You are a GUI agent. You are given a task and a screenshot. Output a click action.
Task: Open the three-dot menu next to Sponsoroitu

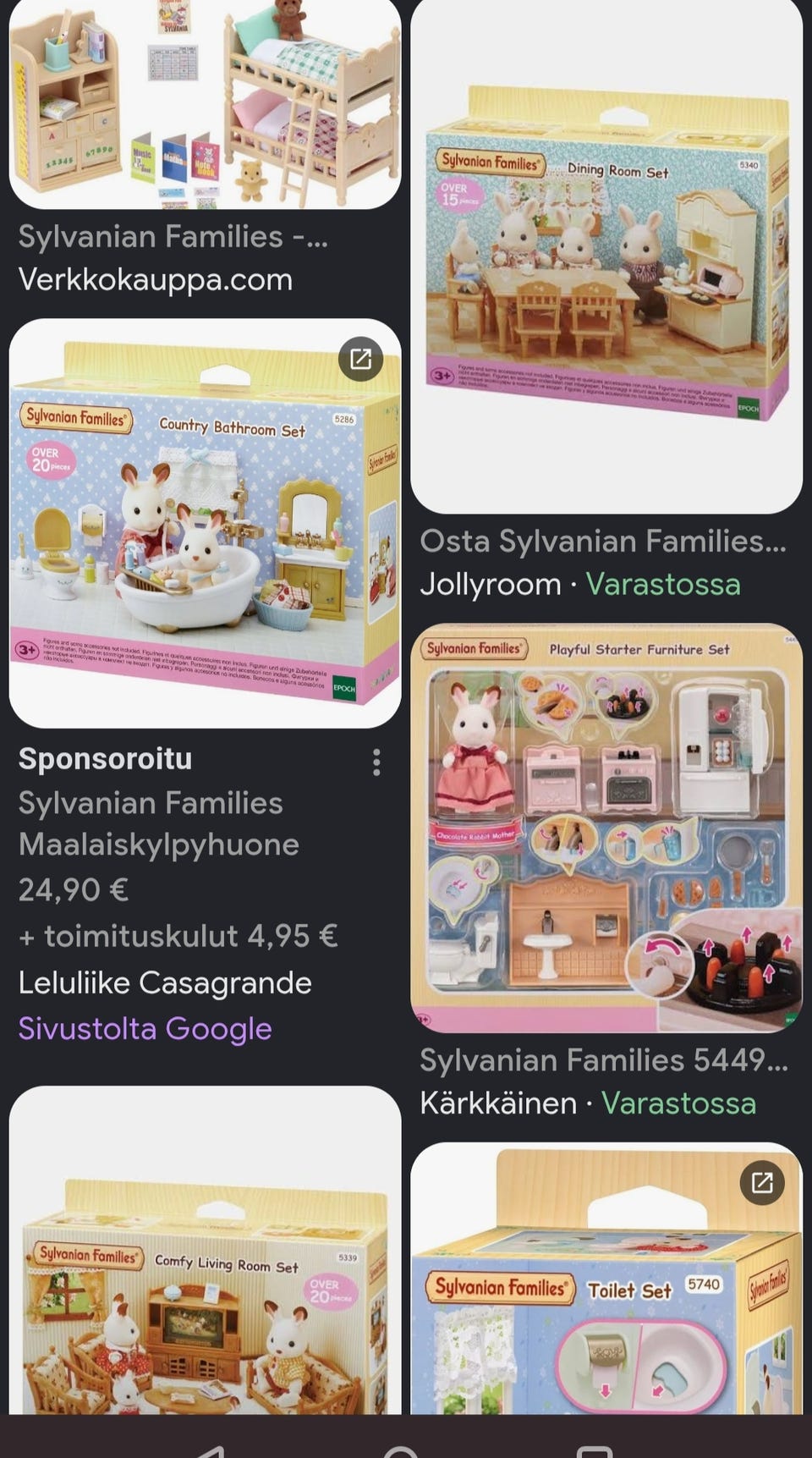point(376,762)
